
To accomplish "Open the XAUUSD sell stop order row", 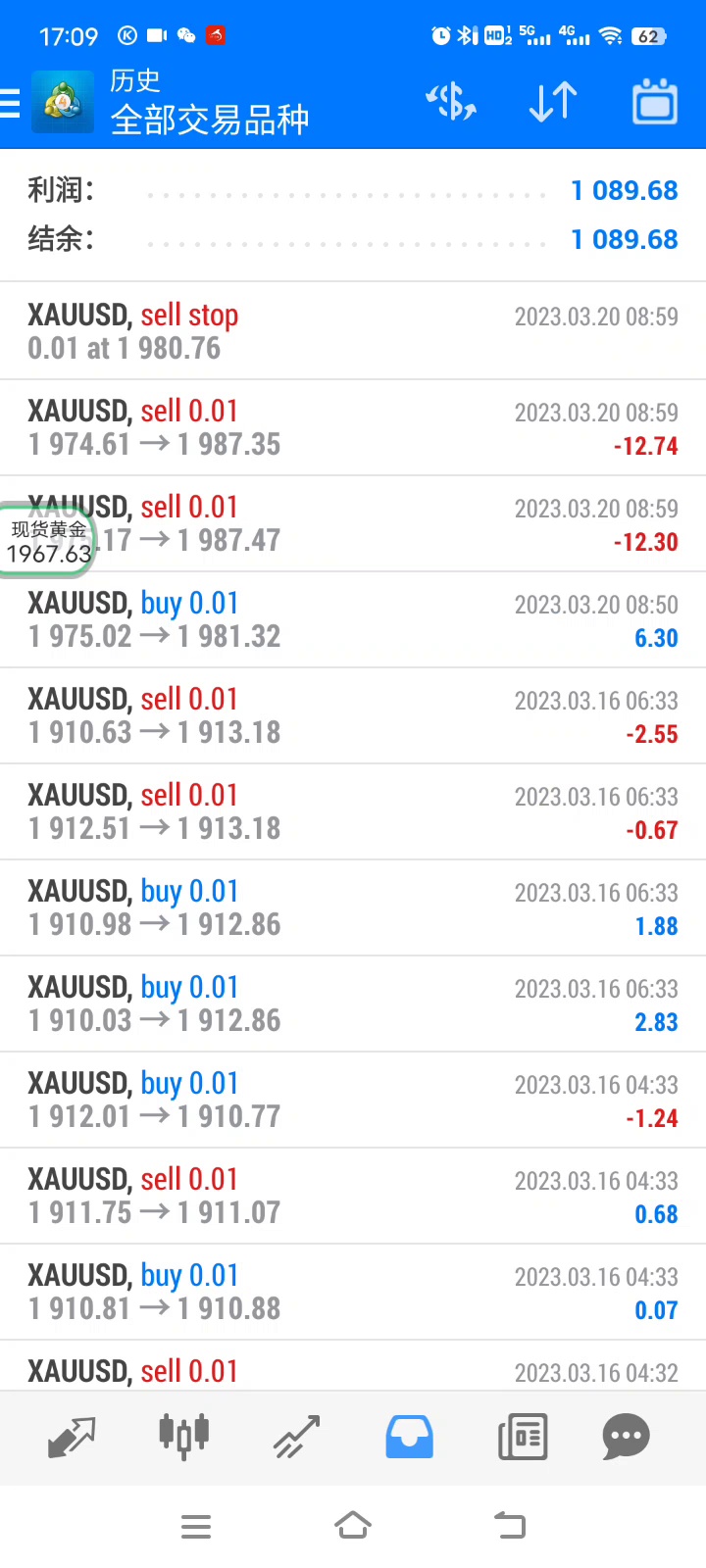I will coord(353,331).
